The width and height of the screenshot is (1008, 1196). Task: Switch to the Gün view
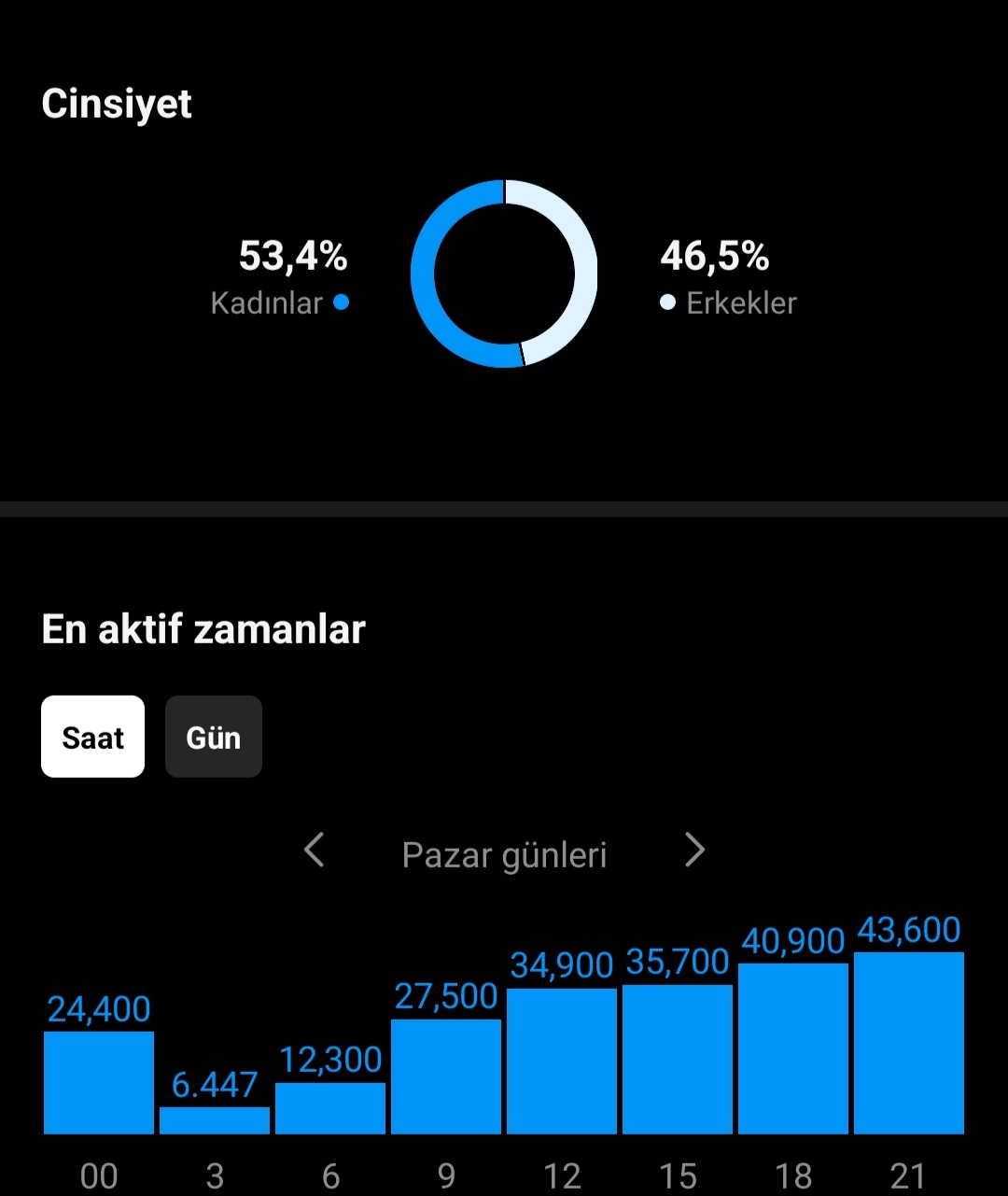[214, 737]
